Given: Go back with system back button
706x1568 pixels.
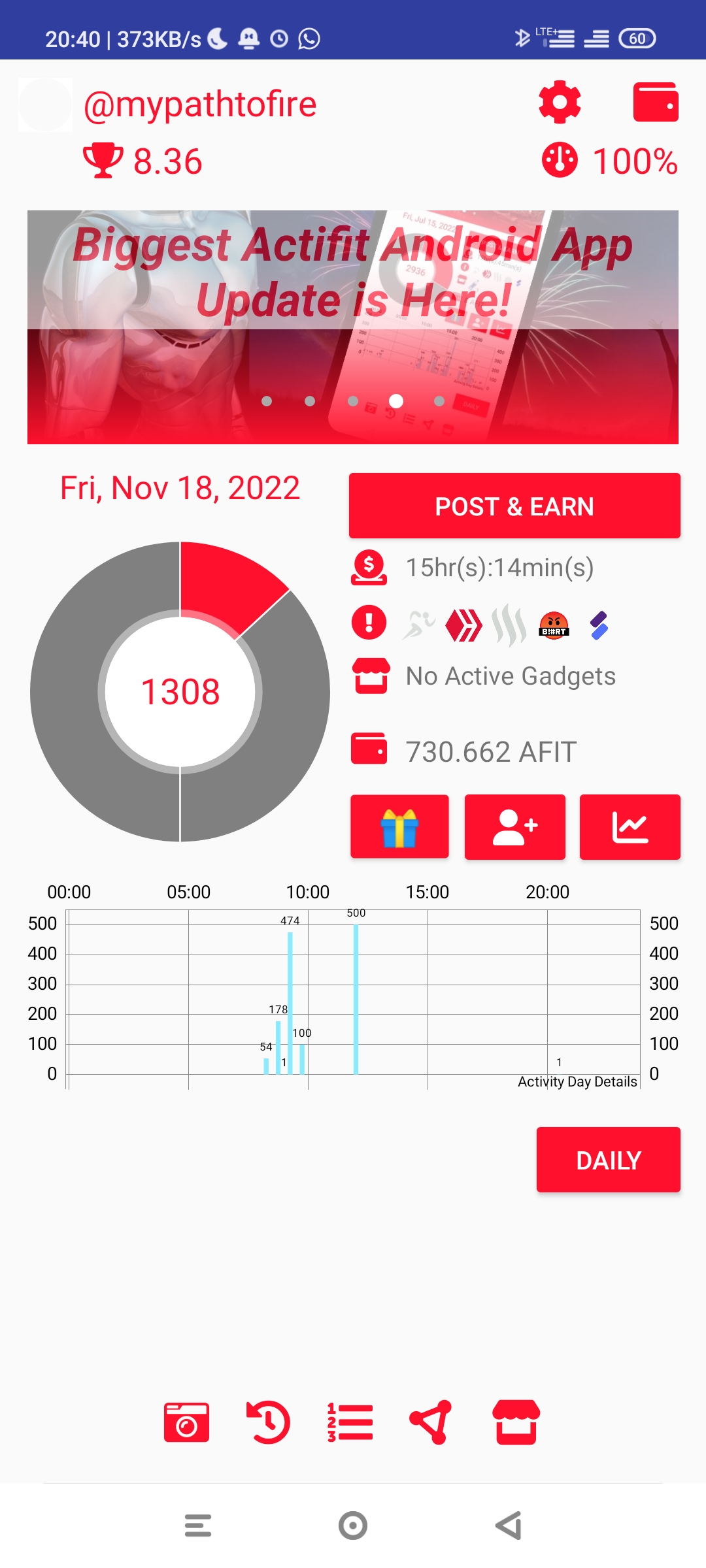Looking at the screenshot, I should click(509, 1526).
